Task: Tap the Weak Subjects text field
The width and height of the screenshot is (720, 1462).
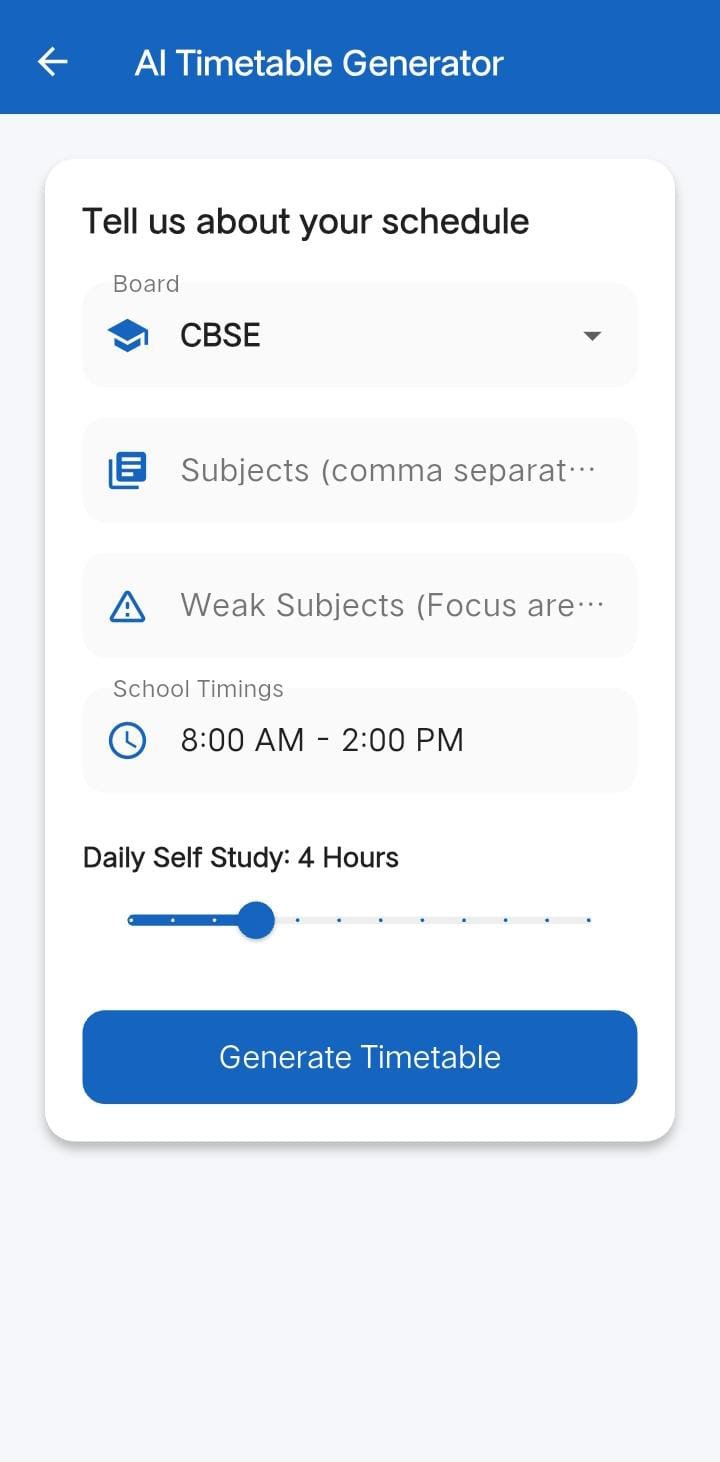Action: pyautogui.click(x=385, y=605)
